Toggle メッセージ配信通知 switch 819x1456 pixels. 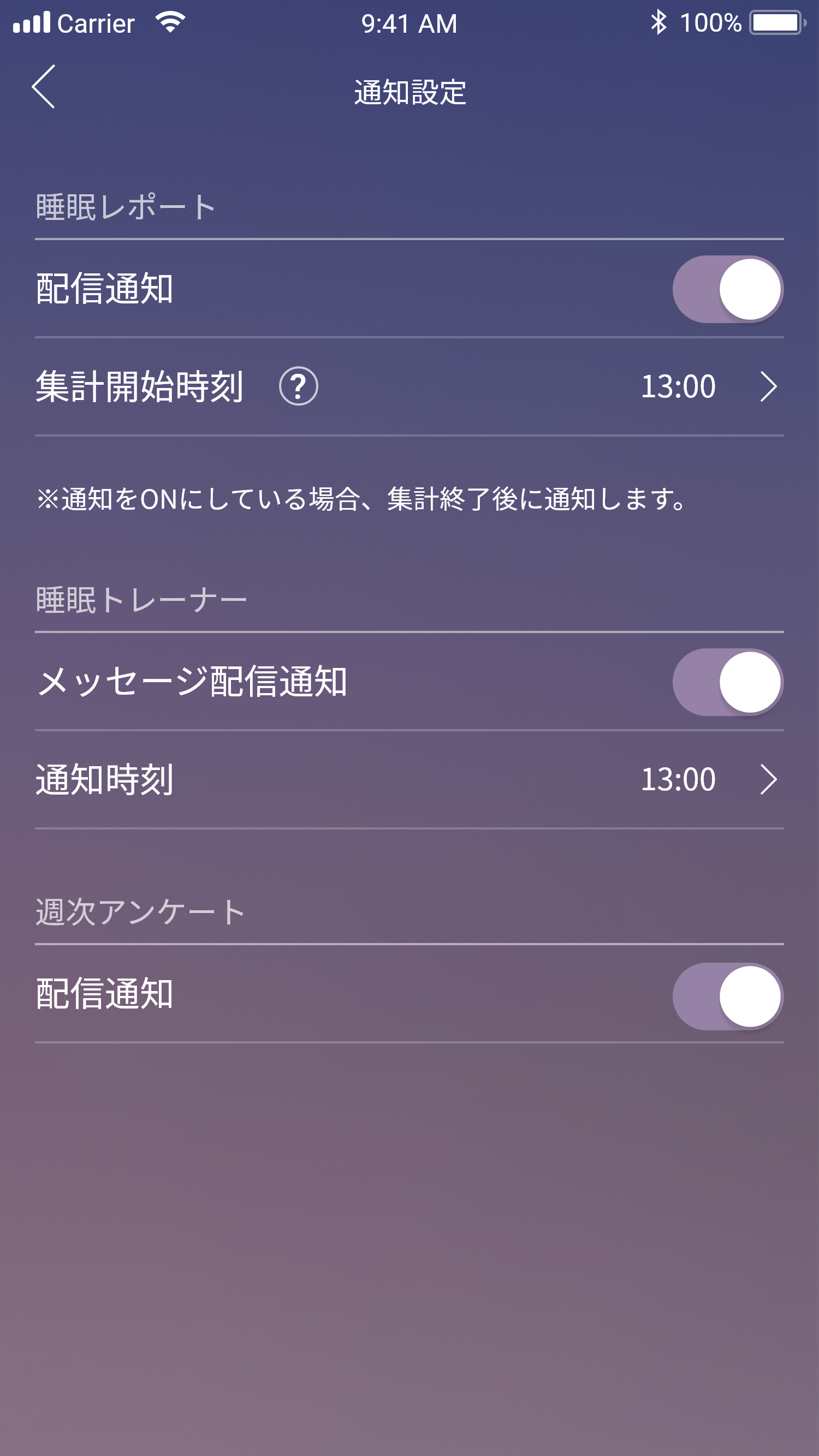coord(727,682)
